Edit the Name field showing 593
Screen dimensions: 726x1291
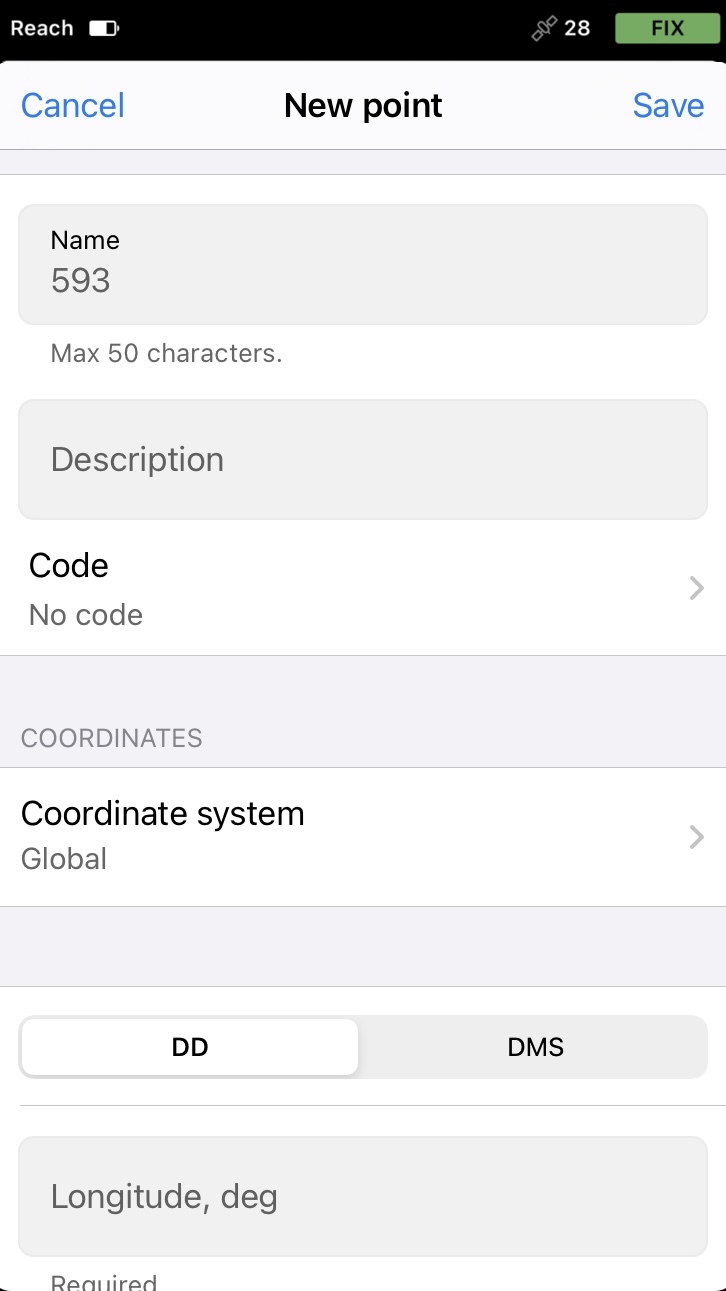click(363, 264)
